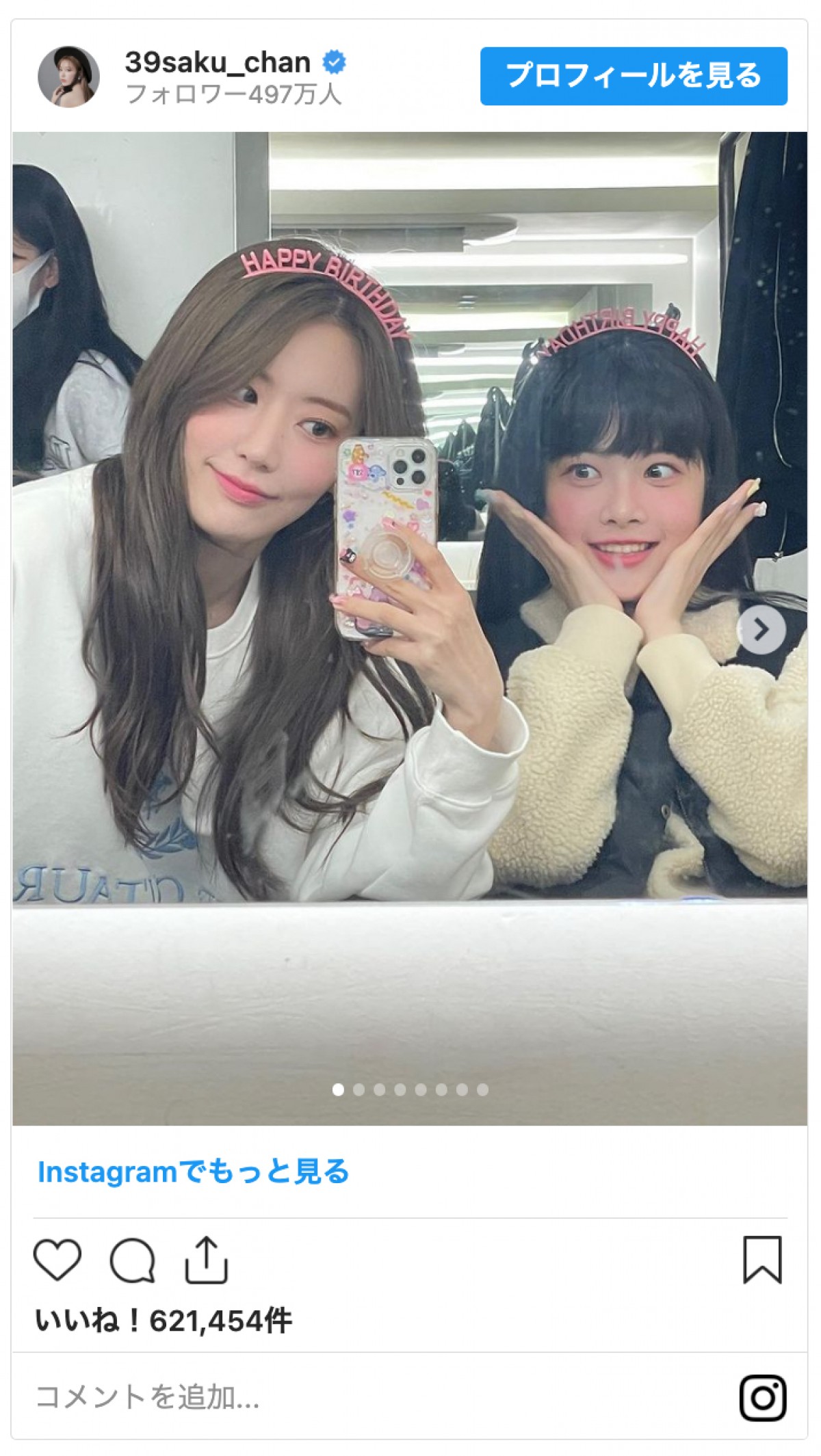The height and width of the screenshot is (1456, 821).
Task: Tap Instagramでもっと見る link
Action: (x=194, y=1172)
